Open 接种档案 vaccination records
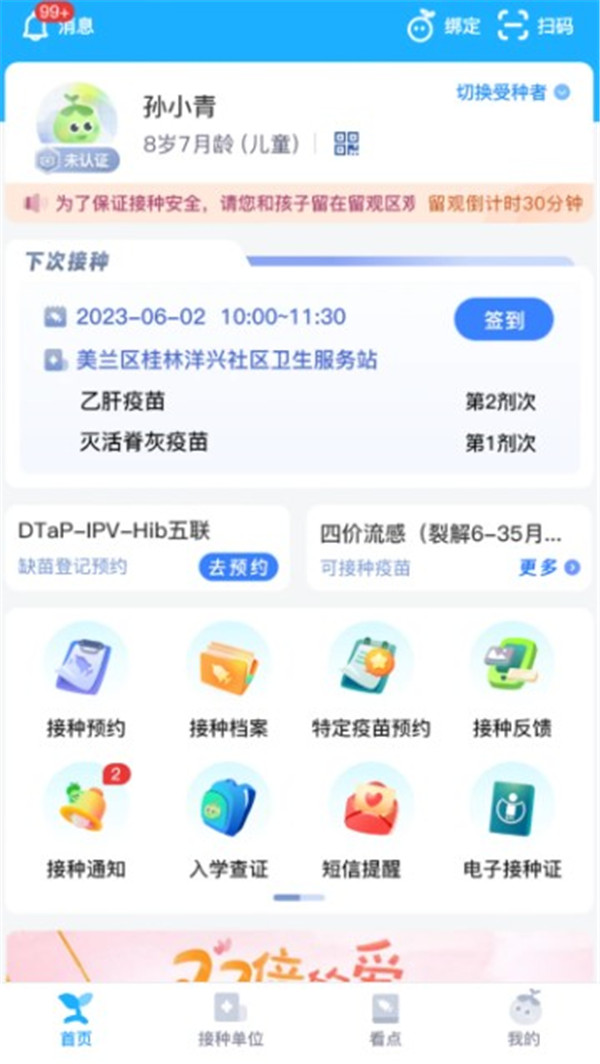 pyautogui.click(x=228, y=680)
